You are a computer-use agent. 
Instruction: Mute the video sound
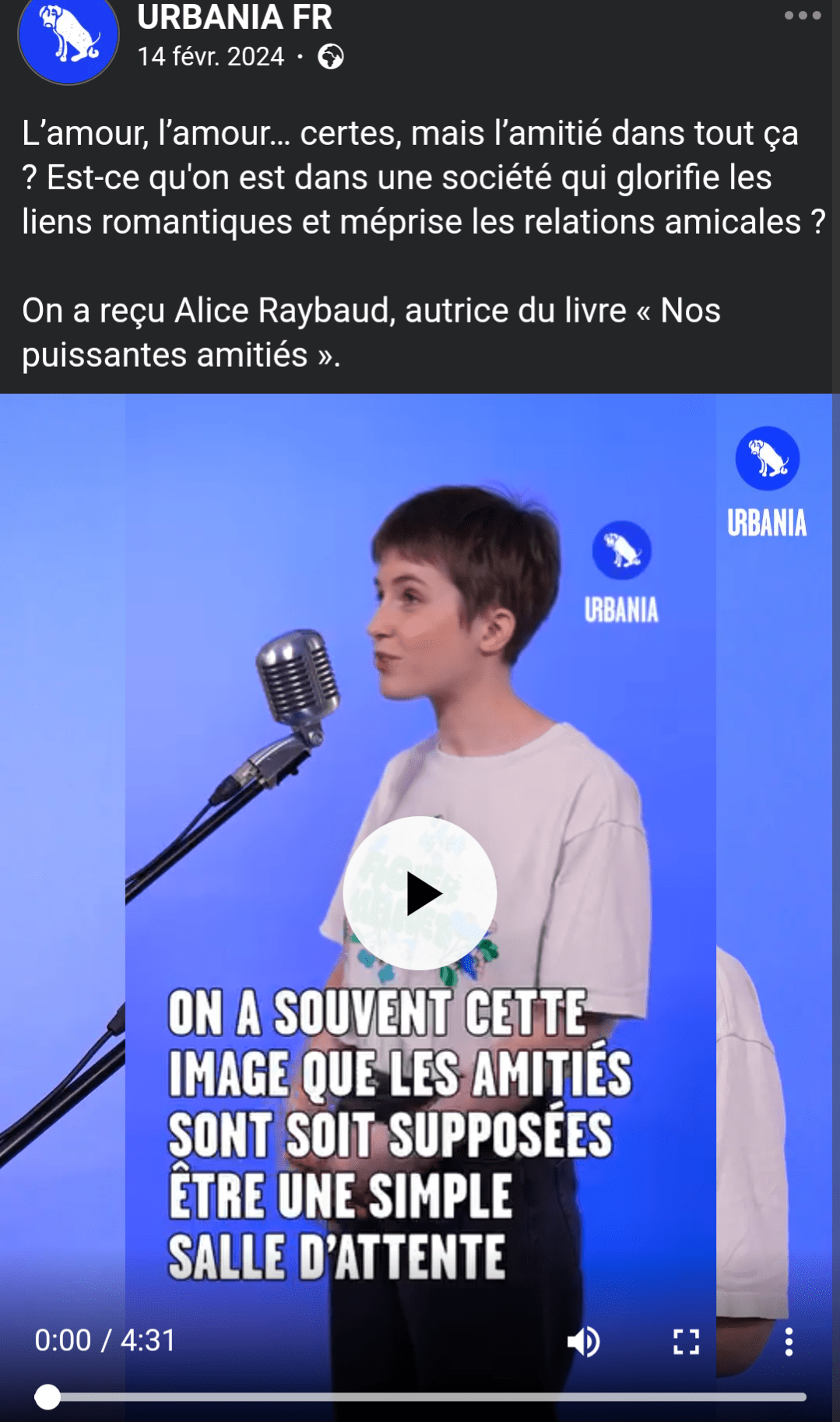[583, 1341]
